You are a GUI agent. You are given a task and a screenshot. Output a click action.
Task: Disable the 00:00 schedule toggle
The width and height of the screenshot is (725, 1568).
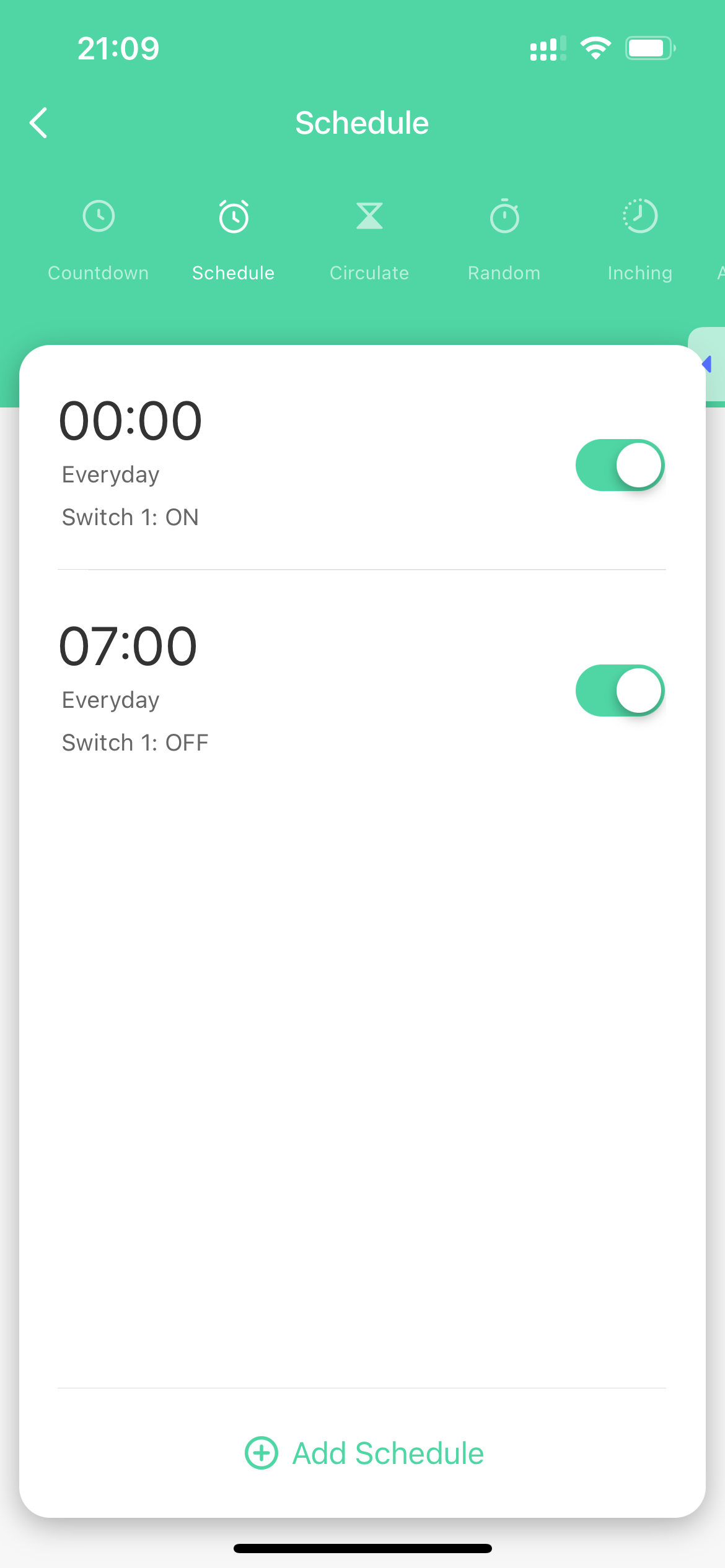620,465
